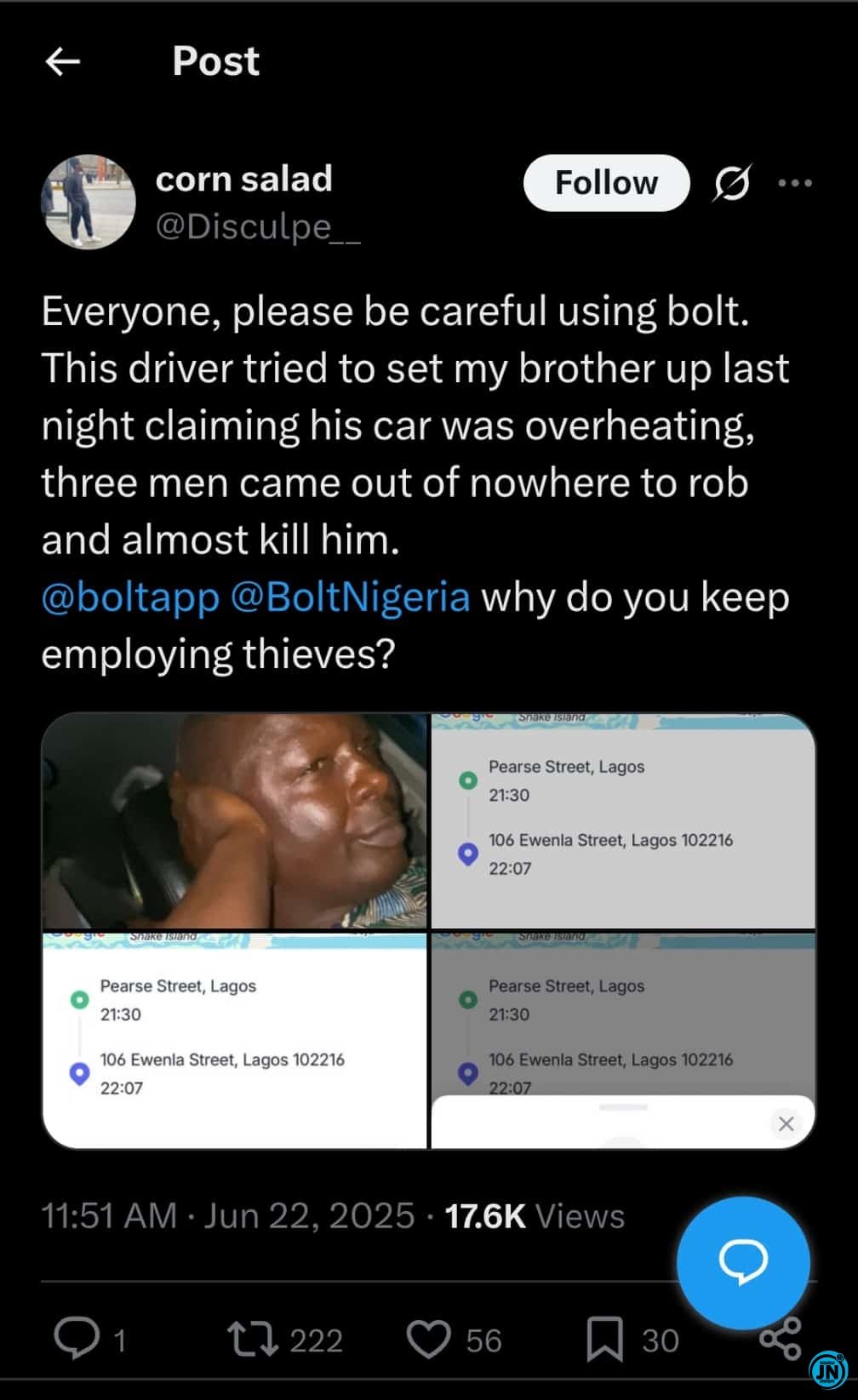Open the @boltapp mention
The width and height of the screenshot is (858, 1400).
click(x=130, y=597)
